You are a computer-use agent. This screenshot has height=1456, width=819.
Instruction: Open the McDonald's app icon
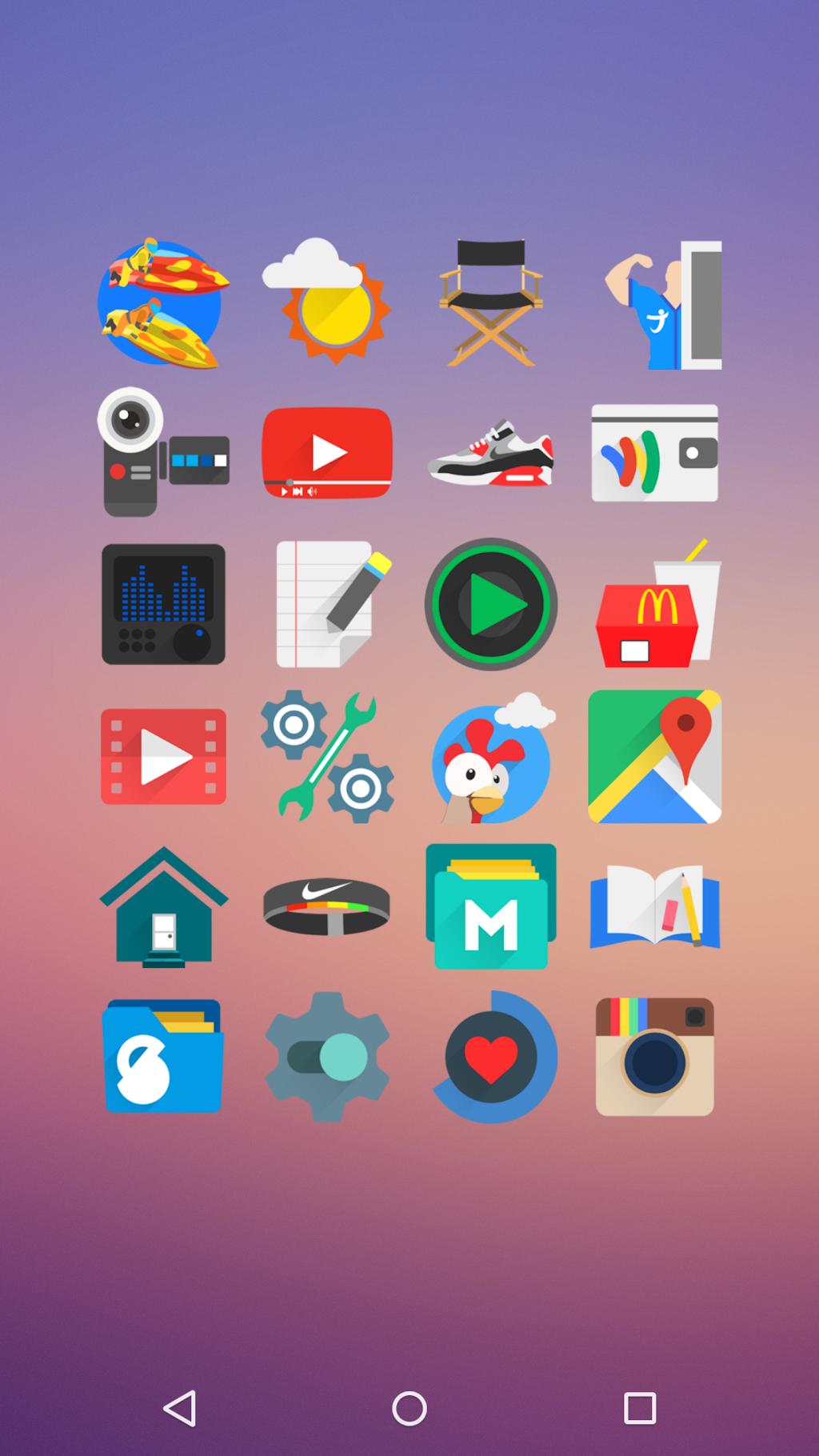(x=658, y=604)
